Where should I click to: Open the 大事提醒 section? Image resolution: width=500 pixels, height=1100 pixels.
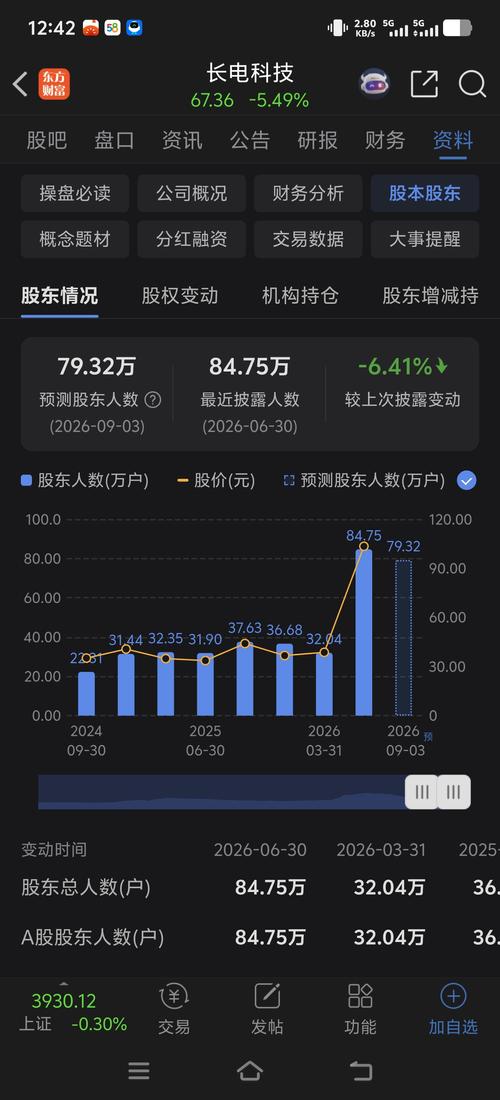point(425,239)
